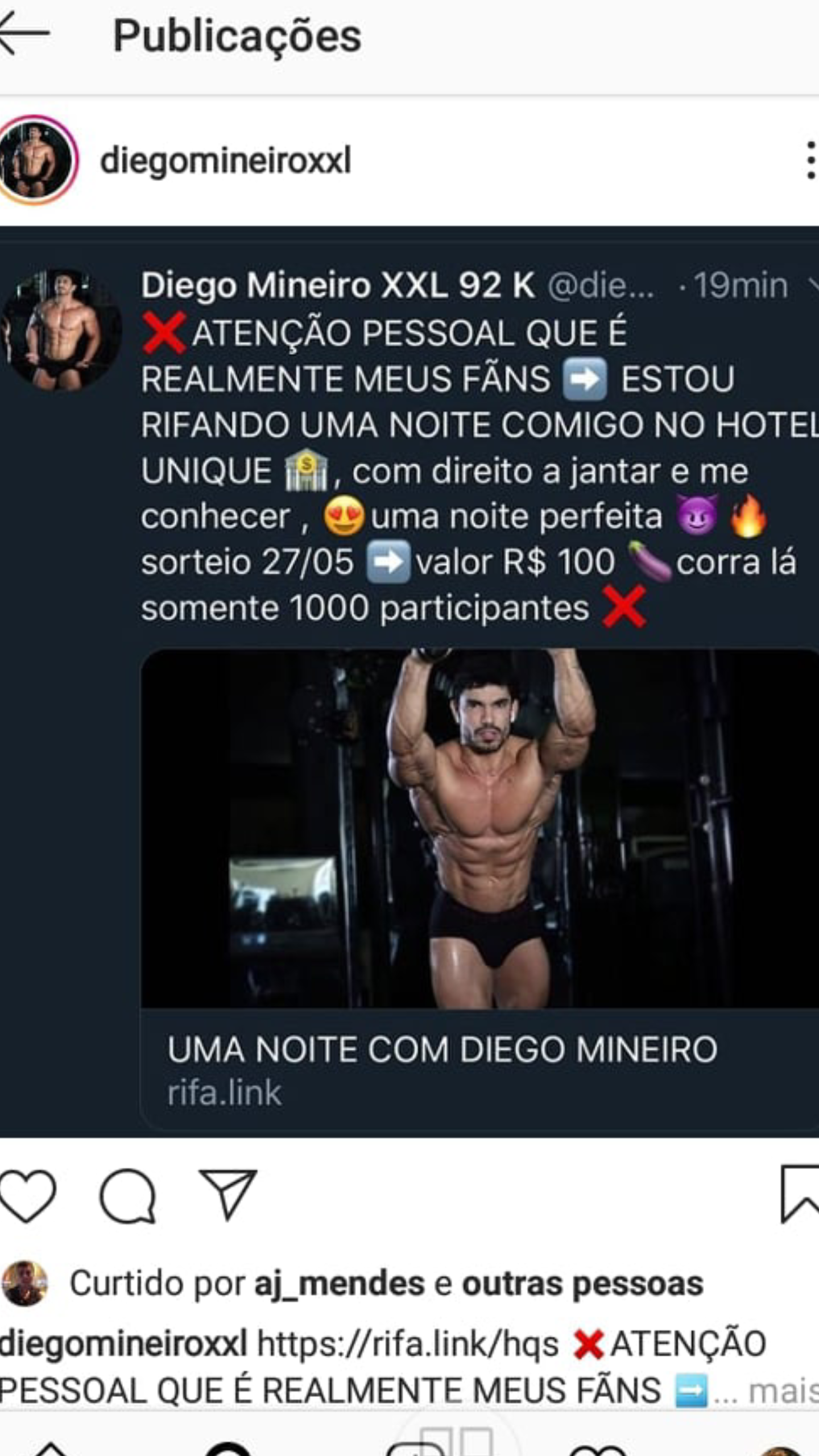View outras pessoas who liked the post
Image resolution: width=819 pixels, height=1456 pixels.
coord(582,1284)
